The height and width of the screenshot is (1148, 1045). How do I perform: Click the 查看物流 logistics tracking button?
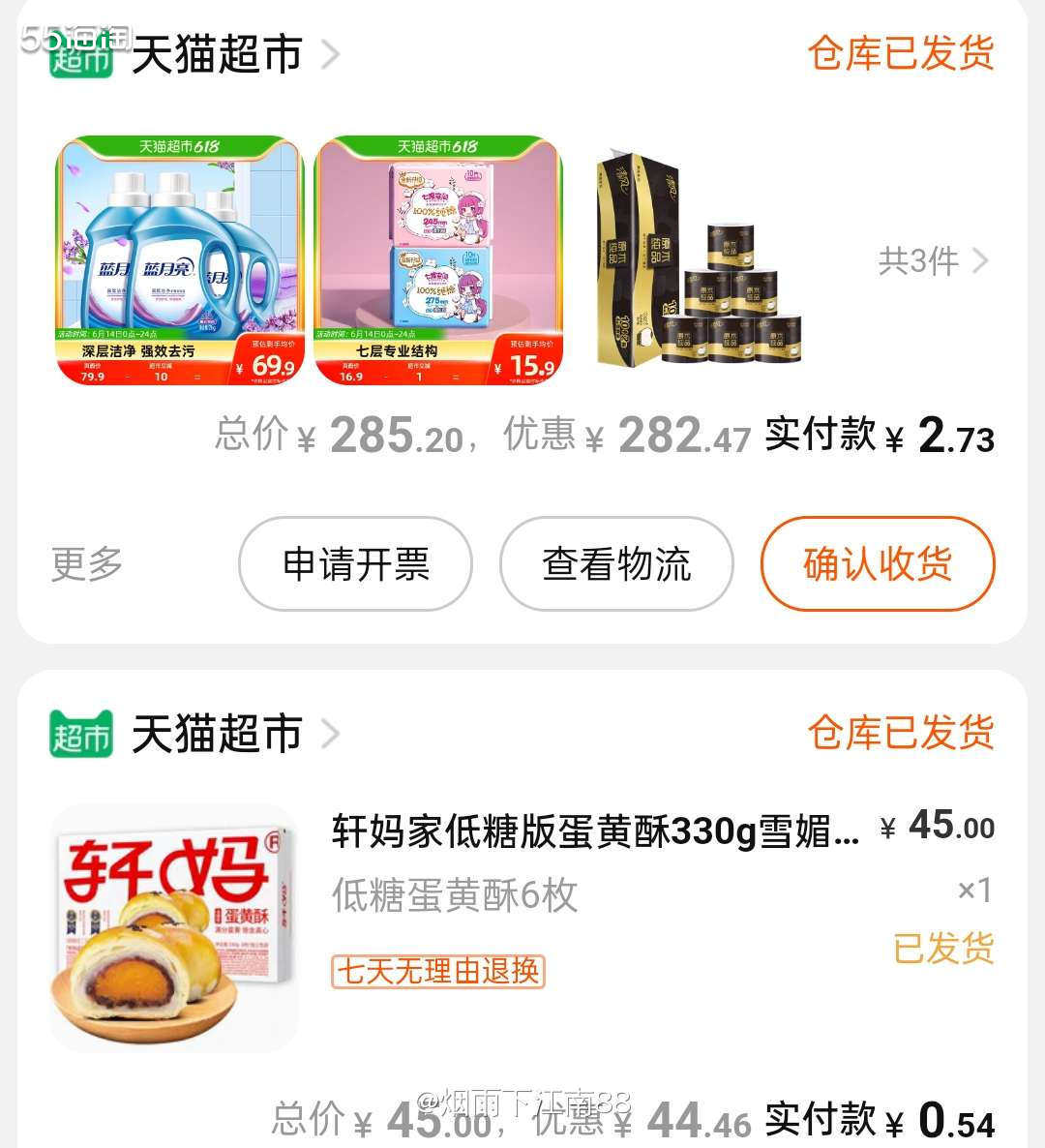pos(616,564)
